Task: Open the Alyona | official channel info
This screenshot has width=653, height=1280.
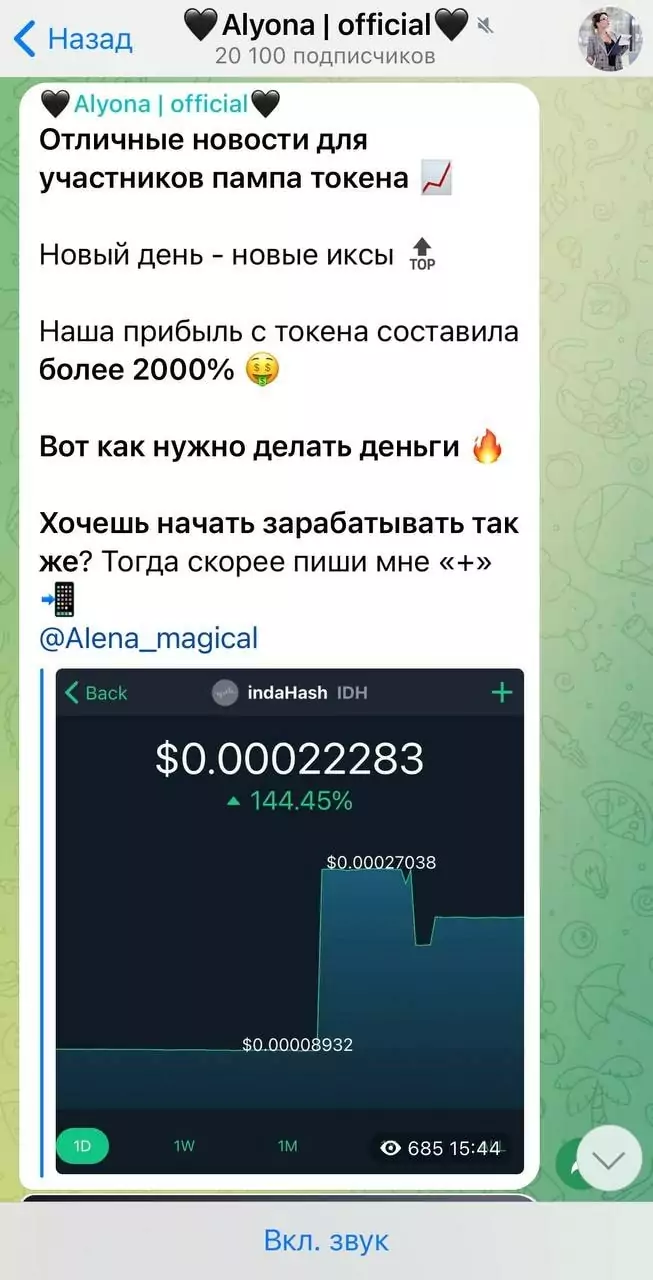Action: tap(326, 37)
